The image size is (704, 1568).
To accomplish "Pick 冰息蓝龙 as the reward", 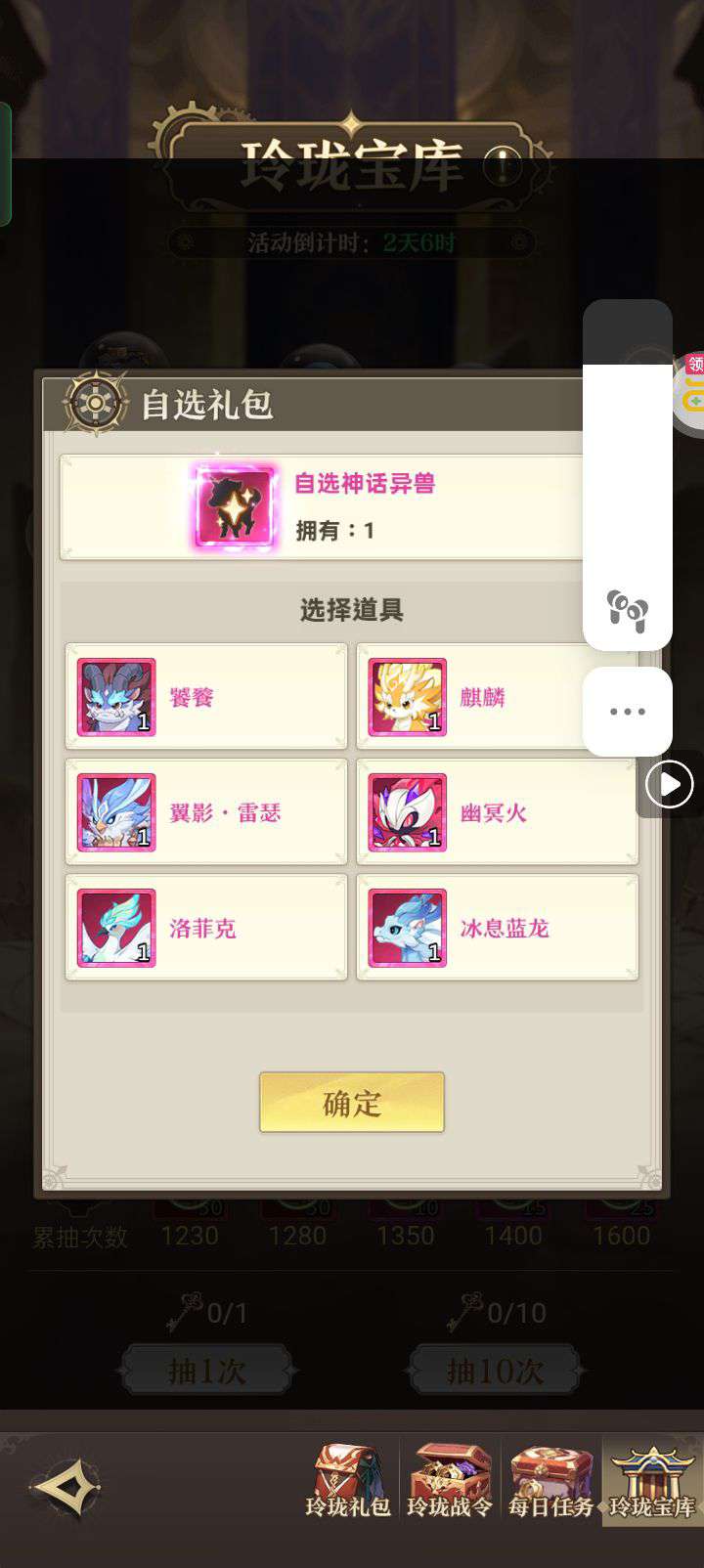I will coord(496,928).
